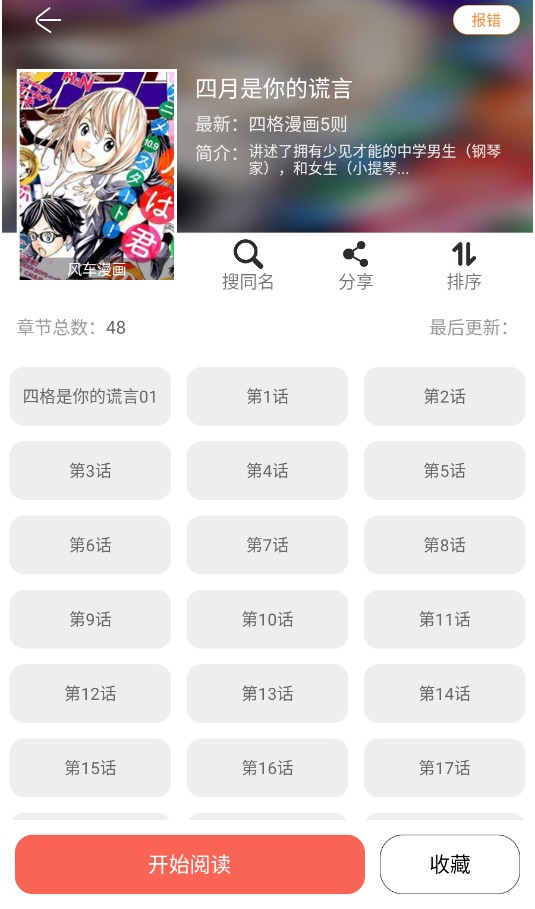Add to favorites with 收藏
535x909 pixels.
[x=450, y=864]
